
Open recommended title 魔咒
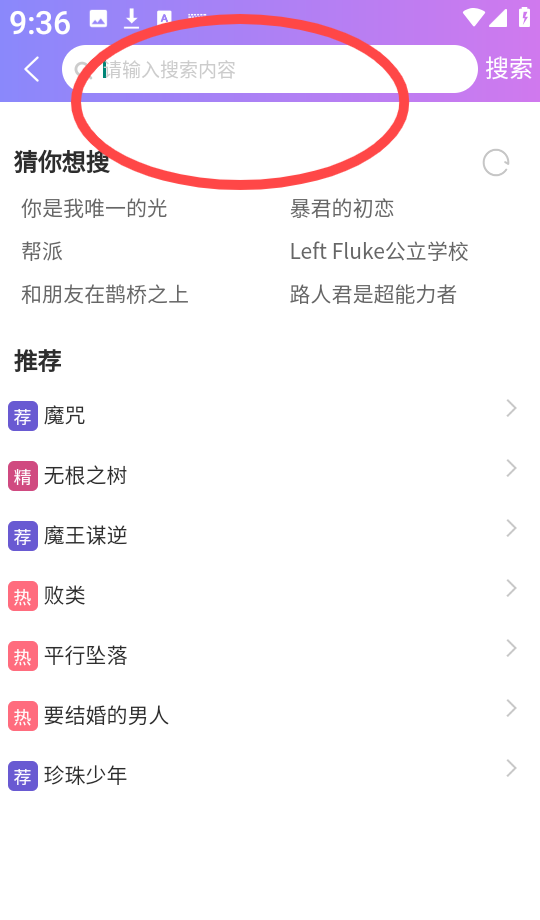pos(270,416)
